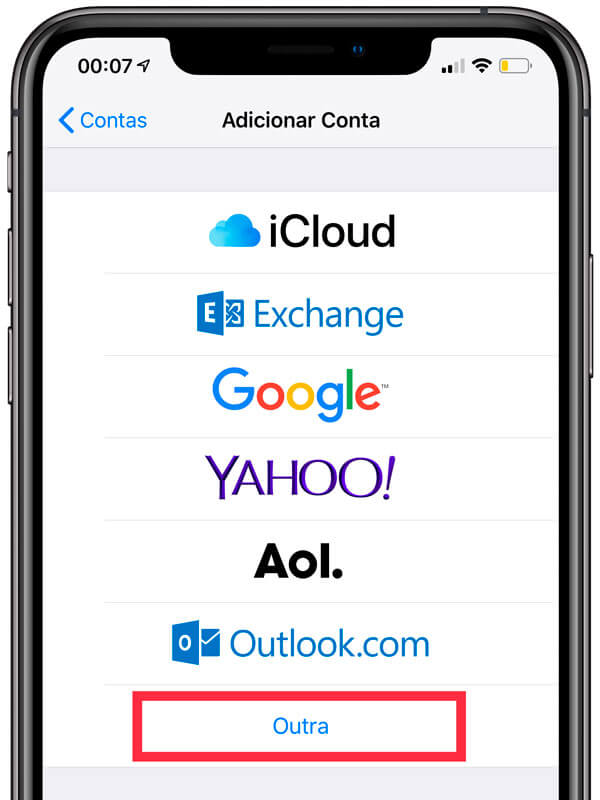Image resolution: width=600 pixels, height=800 pixels.
Task: Select iCloud account type
Action: tap(301, 232)
